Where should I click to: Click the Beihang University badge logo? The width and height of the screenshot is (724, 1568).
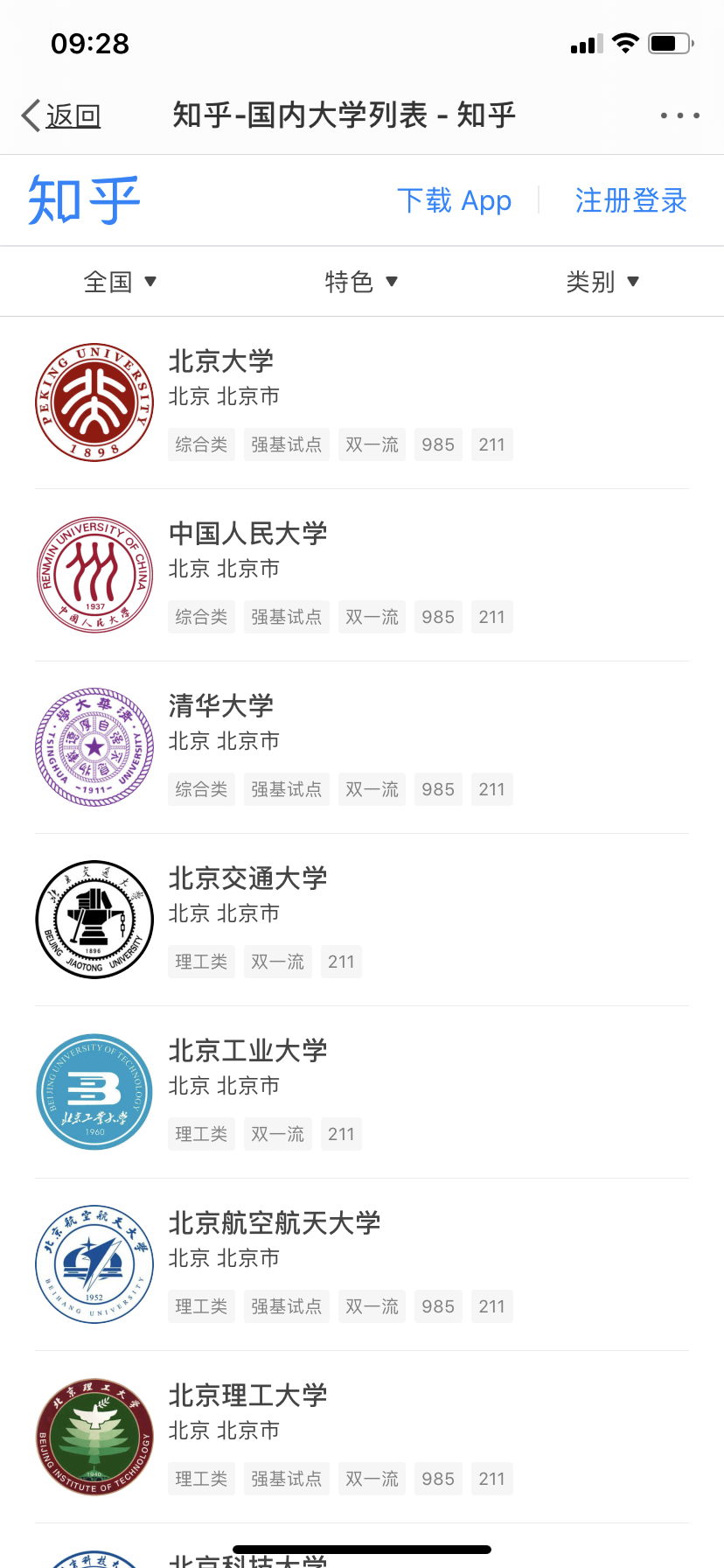(x=94, y=1264)
